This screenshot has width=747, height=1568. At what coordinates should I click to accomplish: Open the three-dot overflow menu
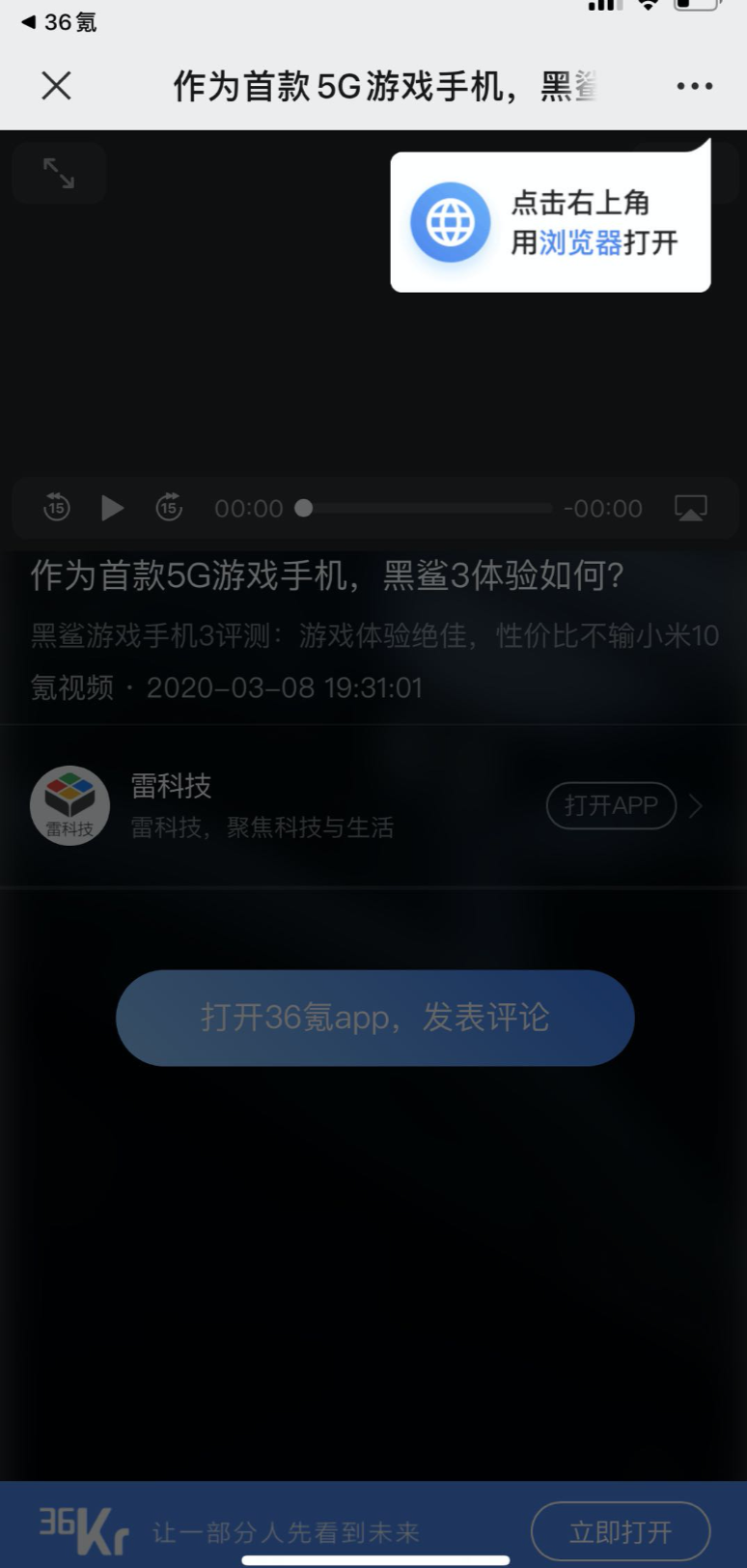694,86
